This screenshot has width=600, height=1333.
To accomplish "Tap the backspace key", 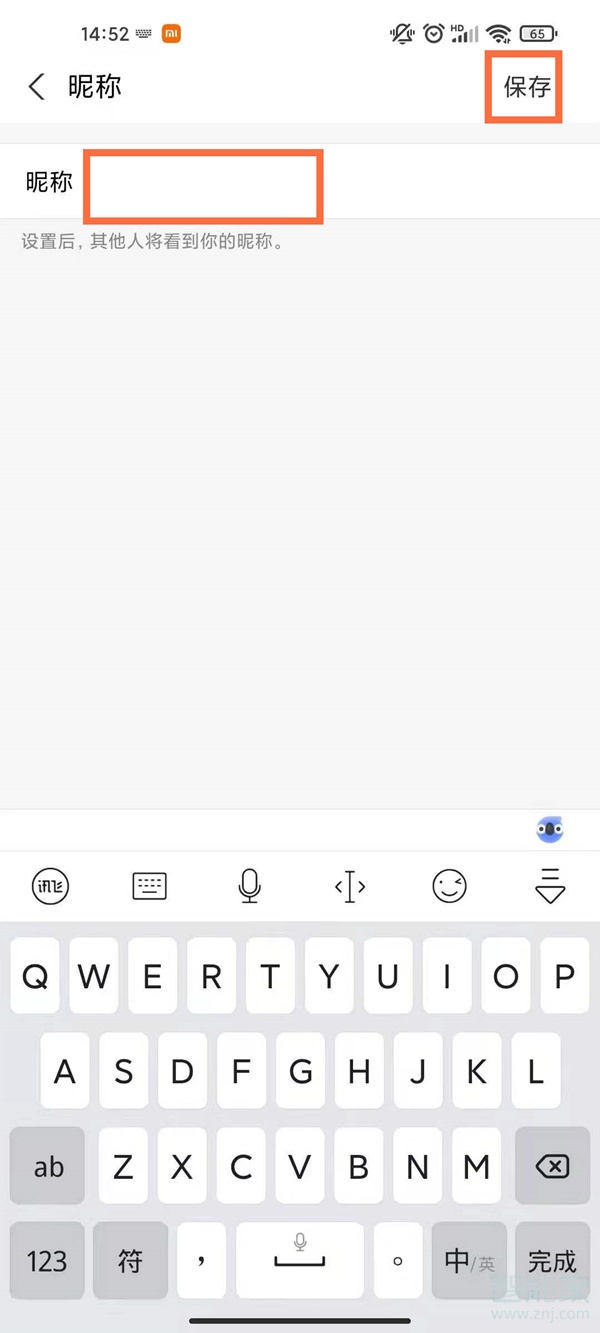I will point(552,1166).
